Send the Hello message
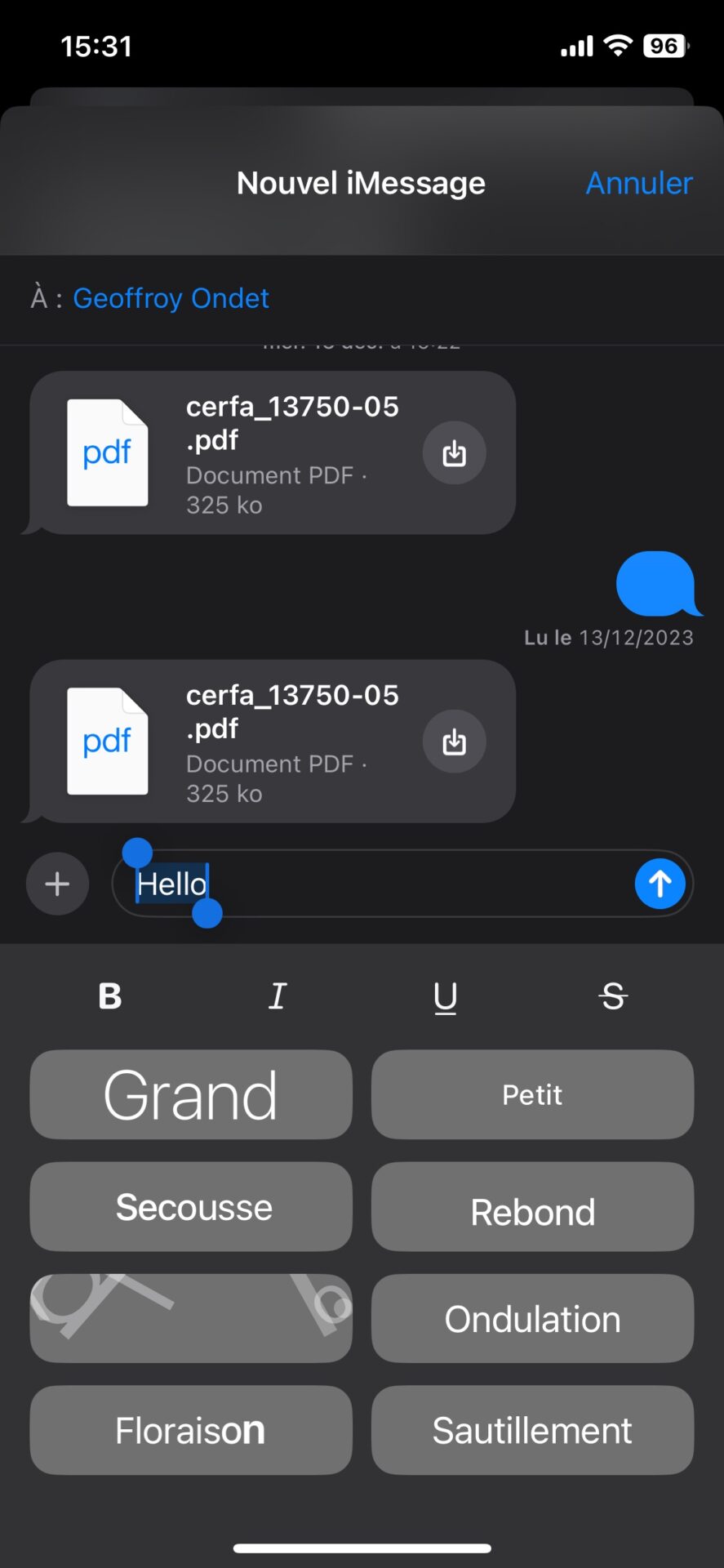Viewport: 724px width, 1568px height. (660, 884)
